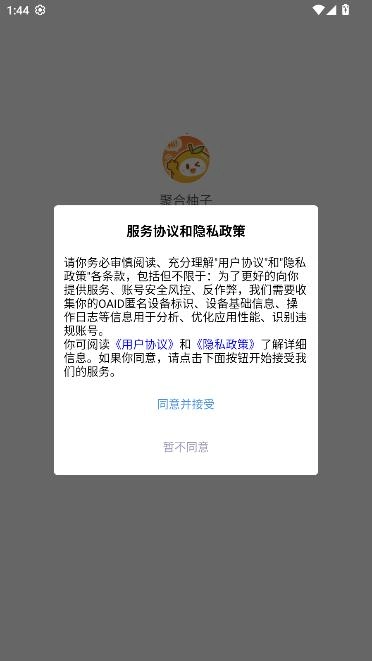Image resolution: width=372 pixels, height=661 pixels.
Task: Decline by tapping 暂不同意
Action: [x=186, y=447]
